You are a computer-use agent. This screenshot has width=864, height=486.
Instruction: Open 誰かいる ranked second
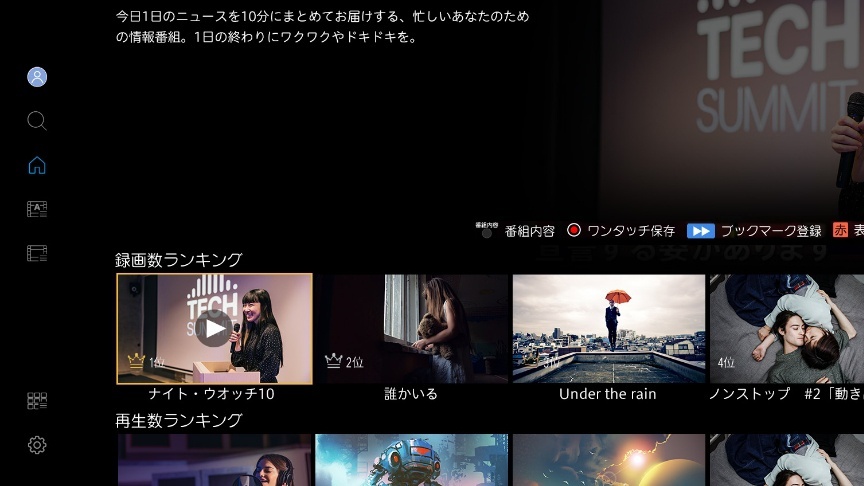click(x=411, y=328)
